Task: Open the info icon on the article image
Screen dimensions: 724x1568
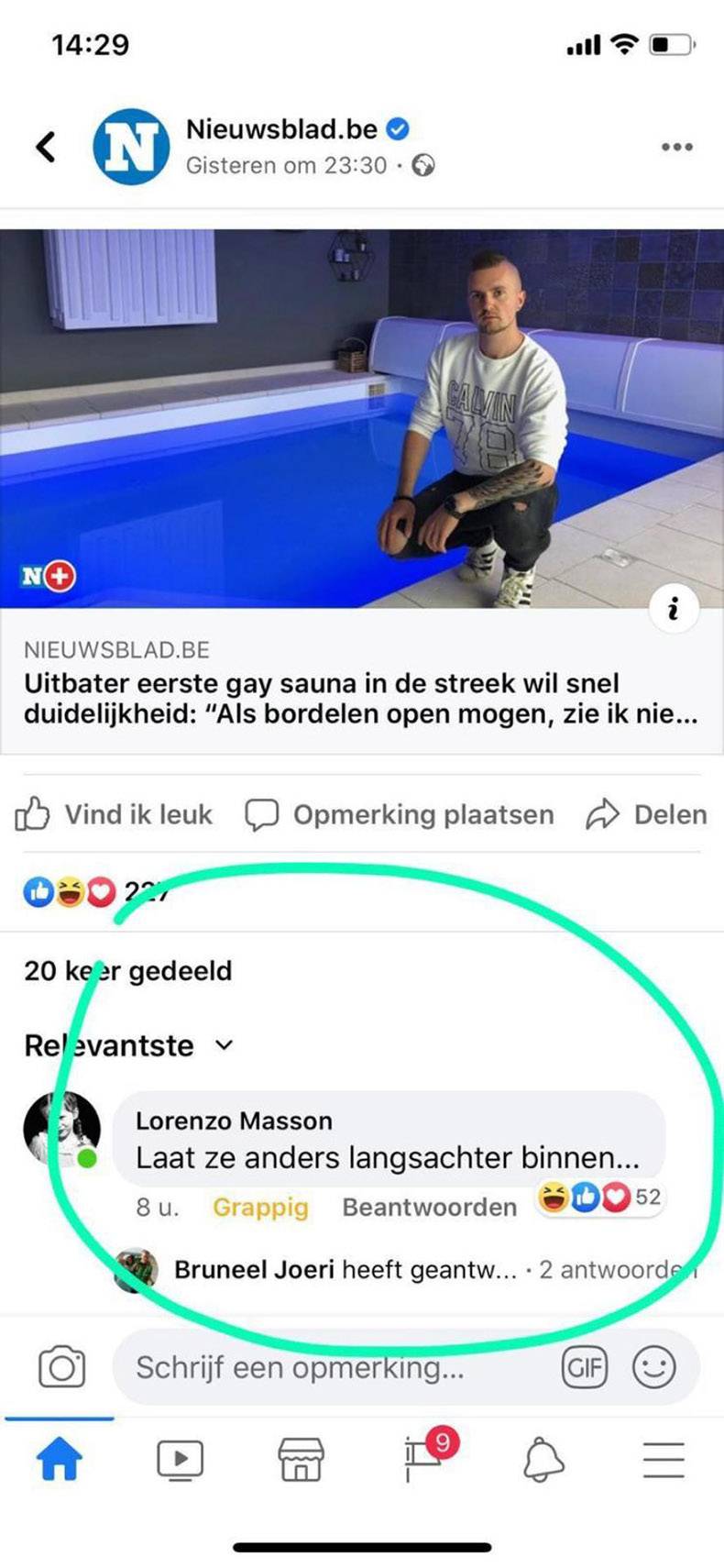Action: [674, 608]
